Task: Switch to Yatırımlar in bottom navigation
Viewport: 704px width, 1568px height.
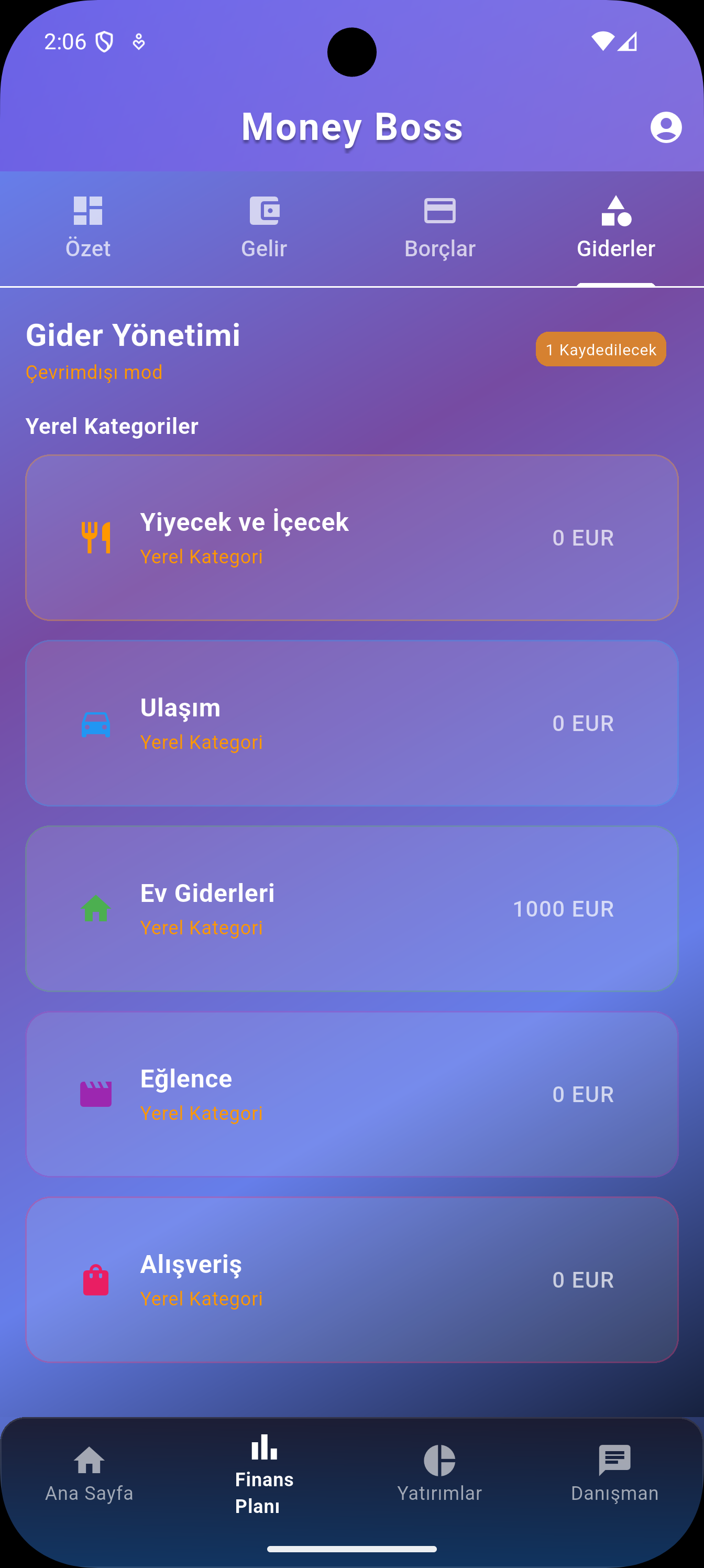Action: coord(439,1474)
